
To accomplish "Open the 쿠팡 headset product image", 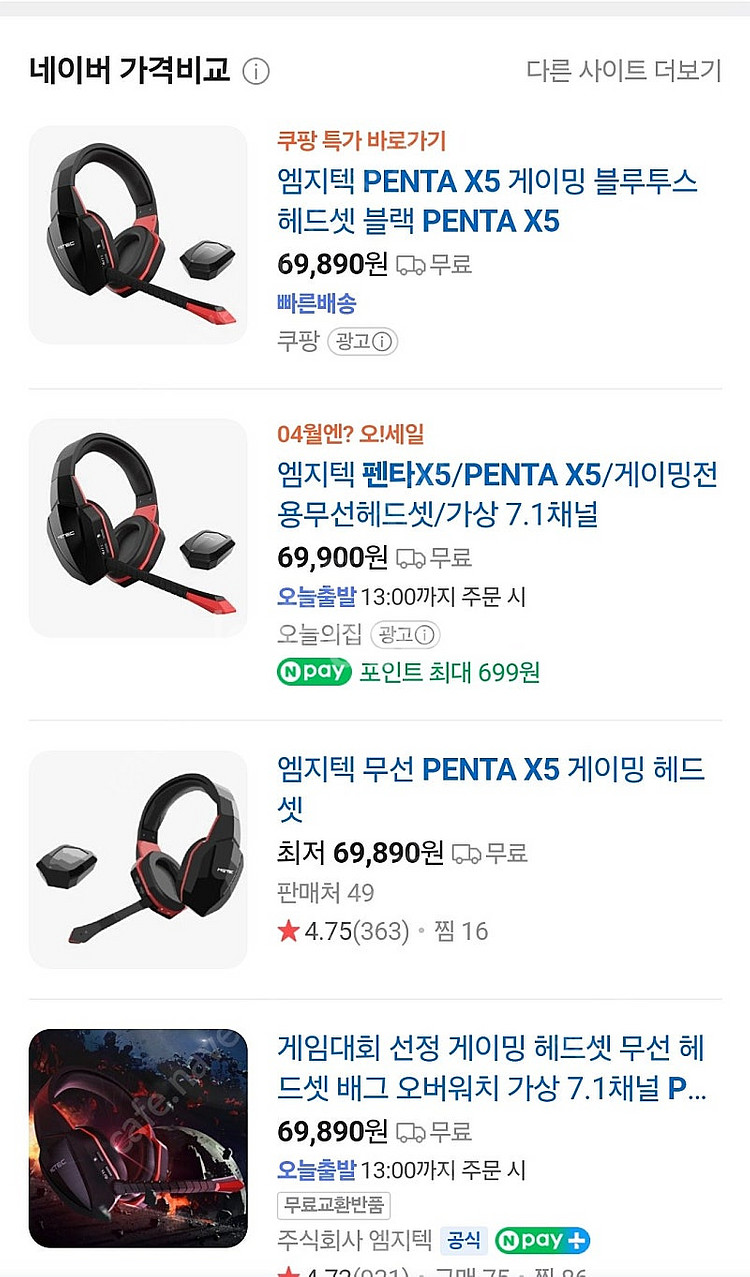I will point(138,235).
